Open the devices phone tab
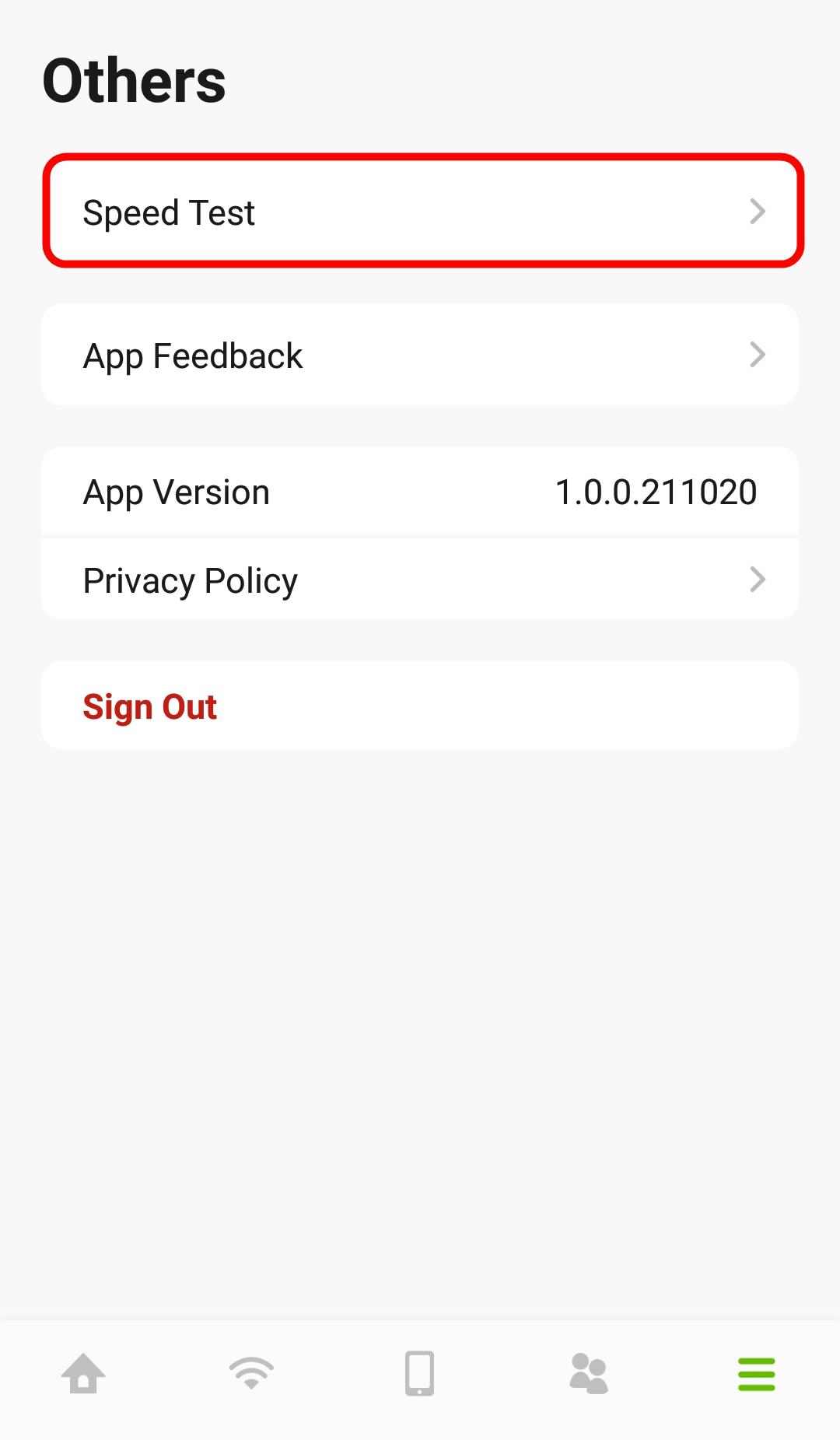The image size is (840, 1440). click(x=420, y=1374)
